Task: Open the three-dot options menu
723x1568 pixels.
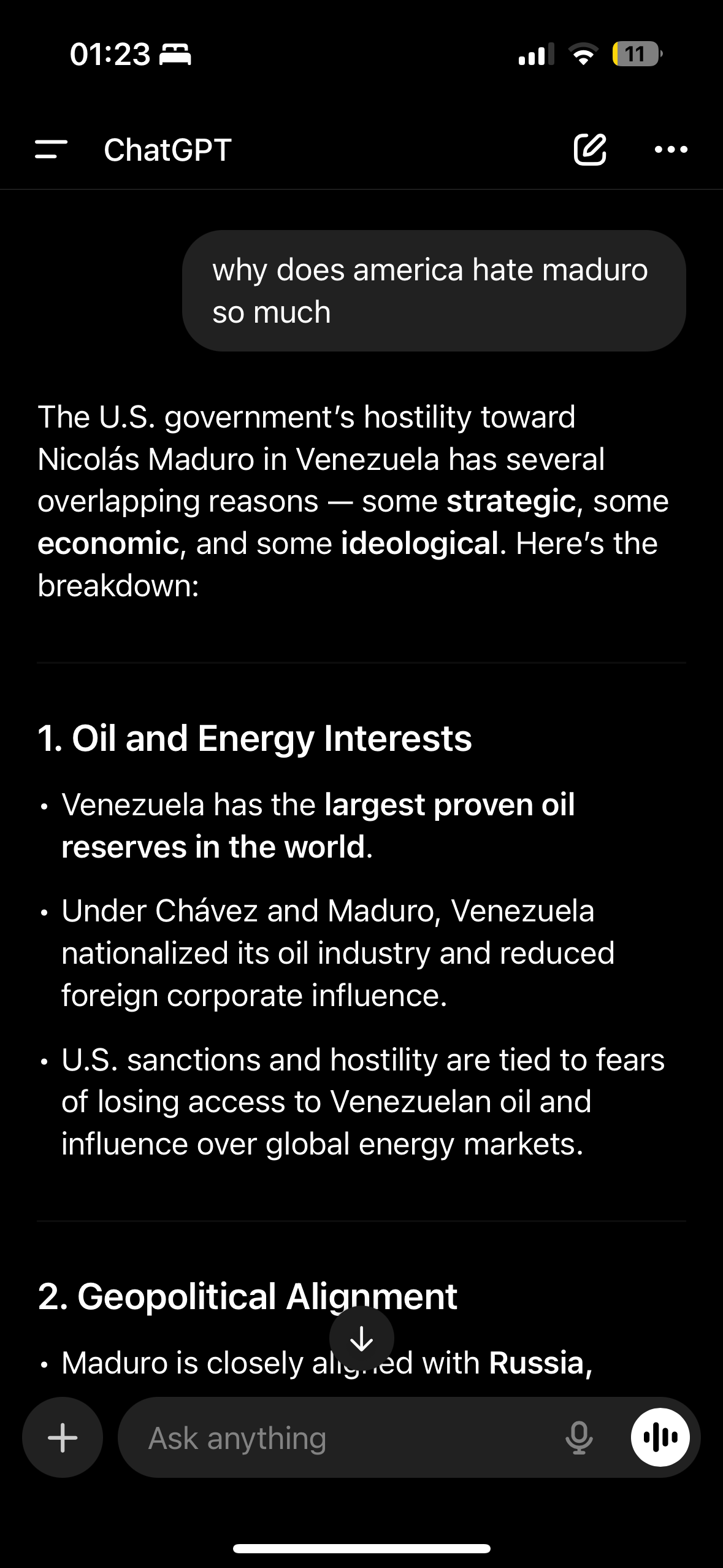Action: click(671, 149)
